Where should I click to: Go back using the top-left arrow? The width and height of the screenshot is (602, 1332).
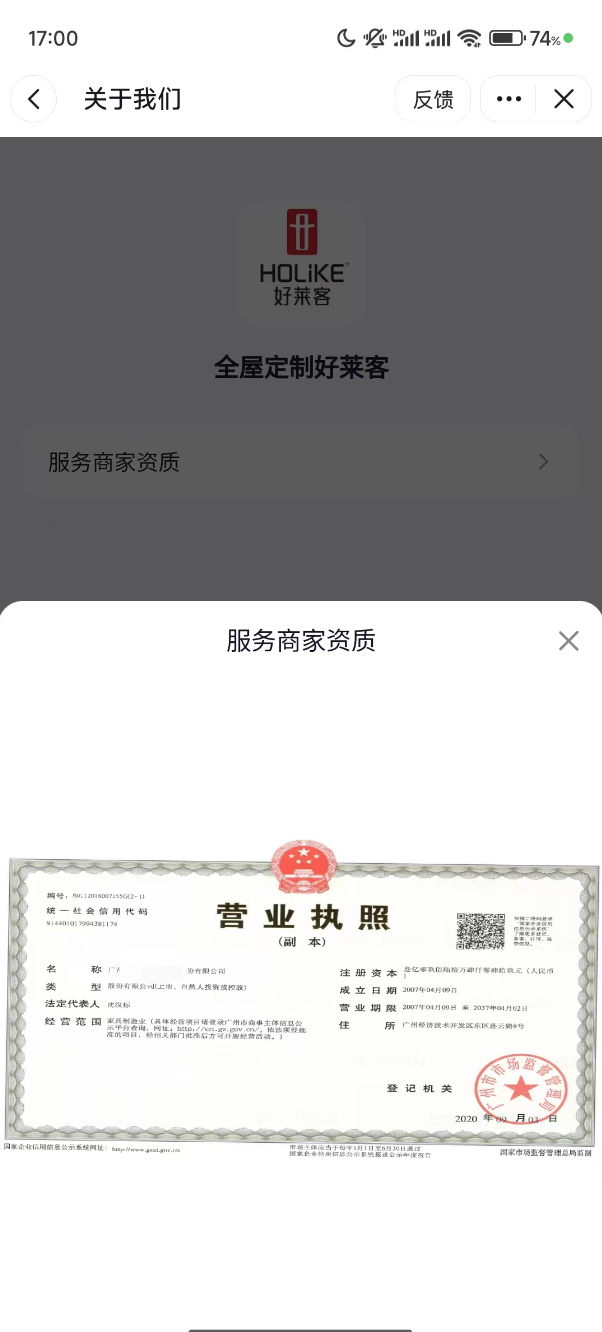(34, 99)
